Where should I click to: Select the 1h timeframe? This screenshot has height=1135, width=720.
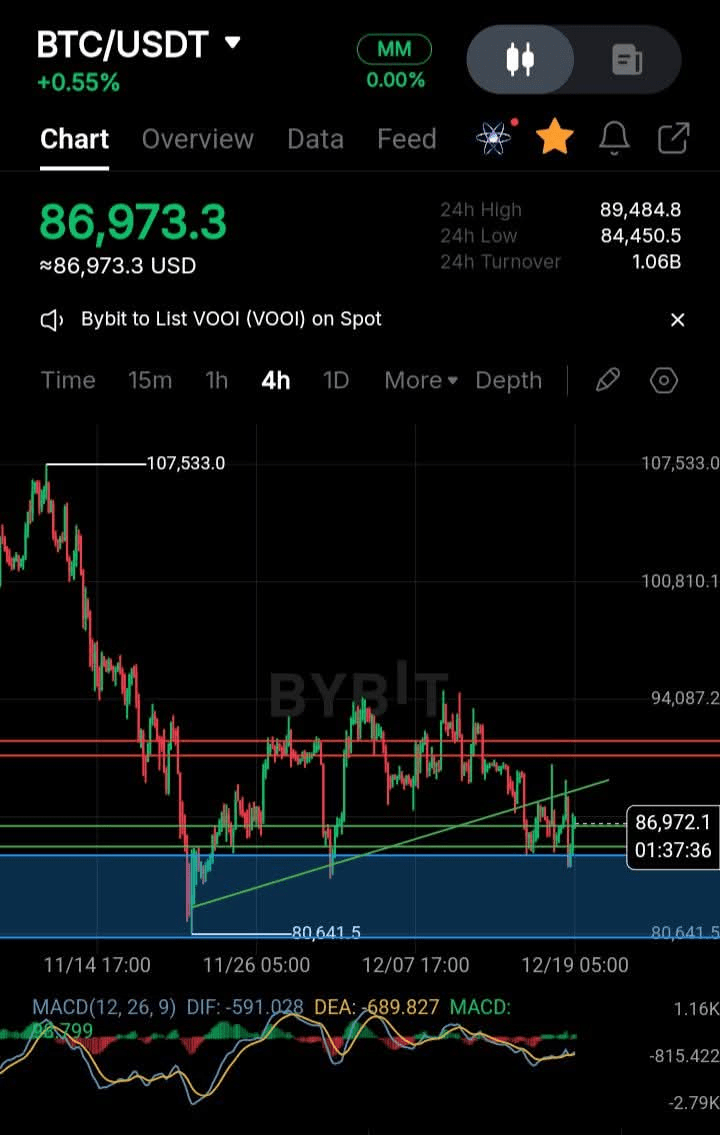pos(216,380)
